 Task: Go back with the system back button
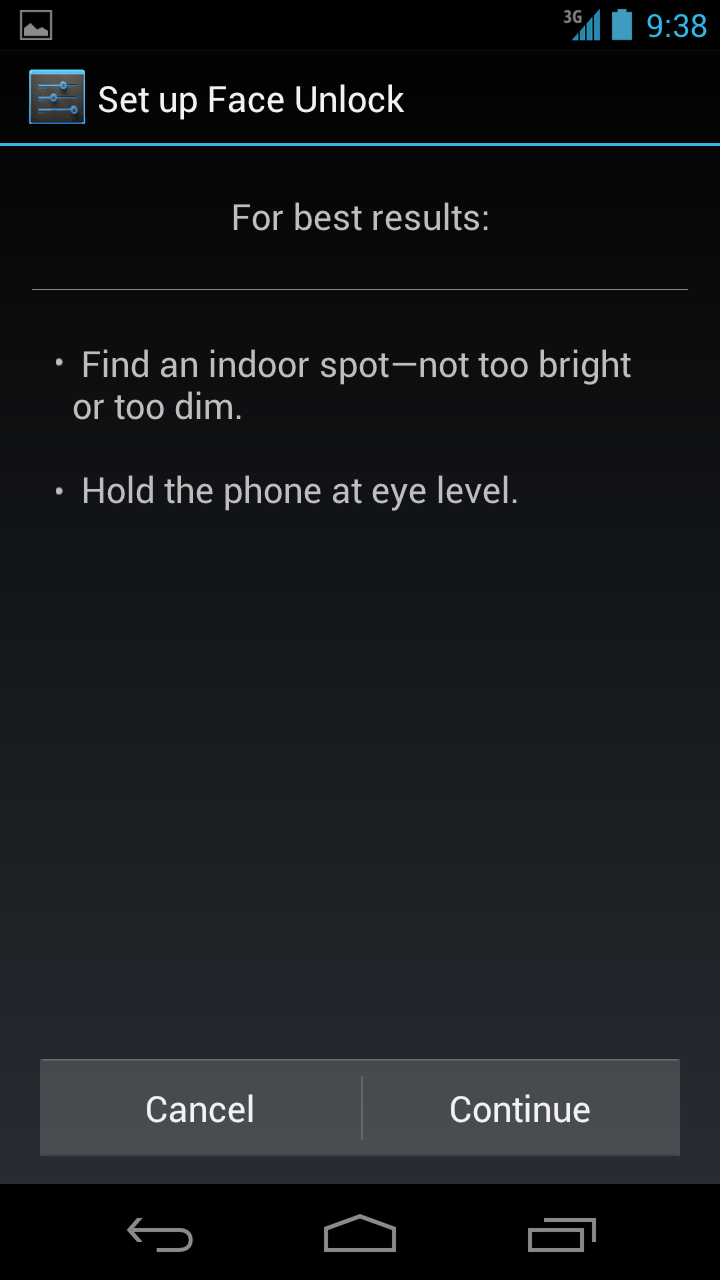point(160,1234)
